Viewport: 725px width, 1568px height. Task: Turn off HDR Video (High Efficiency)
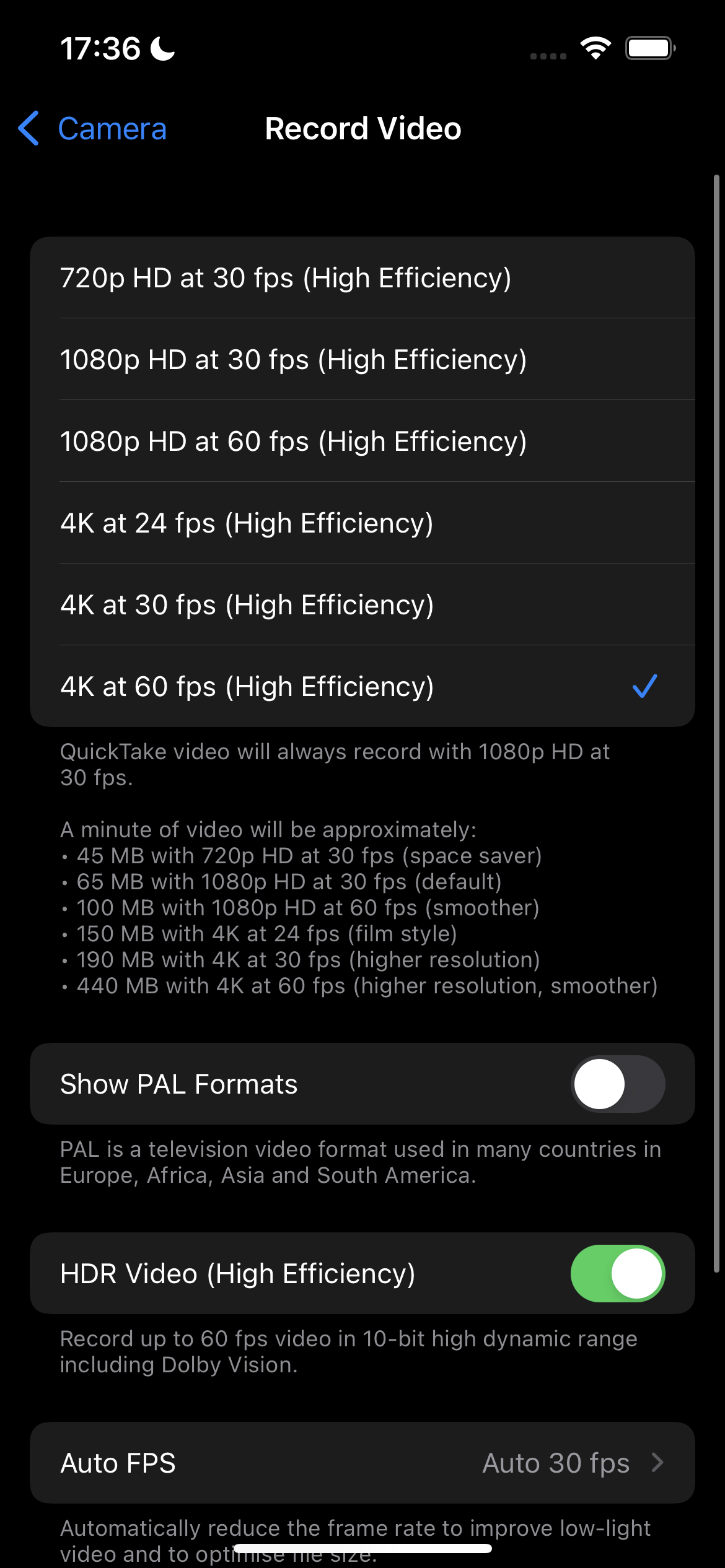[617, 1274]
